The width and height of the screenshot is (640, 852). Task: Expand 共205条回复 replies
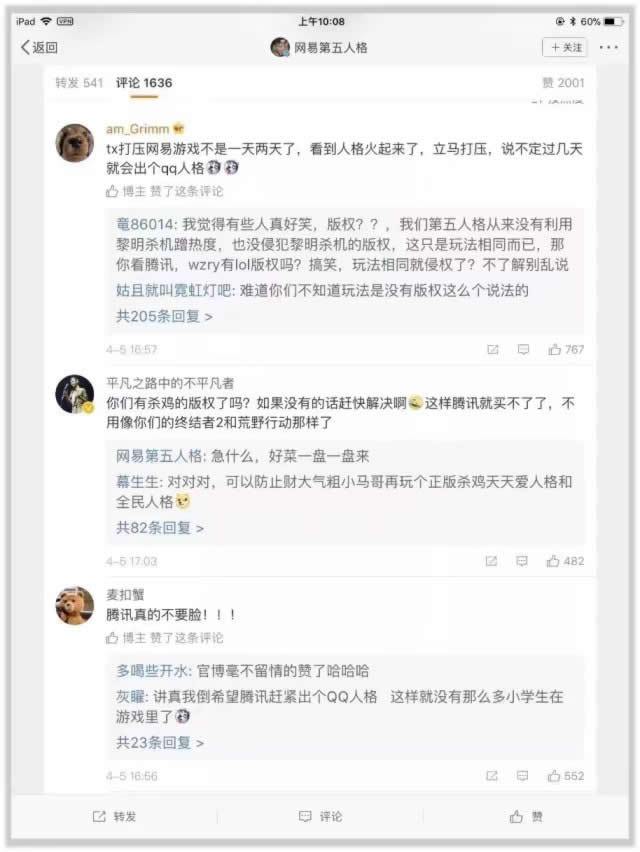click(x=165, y=316)
